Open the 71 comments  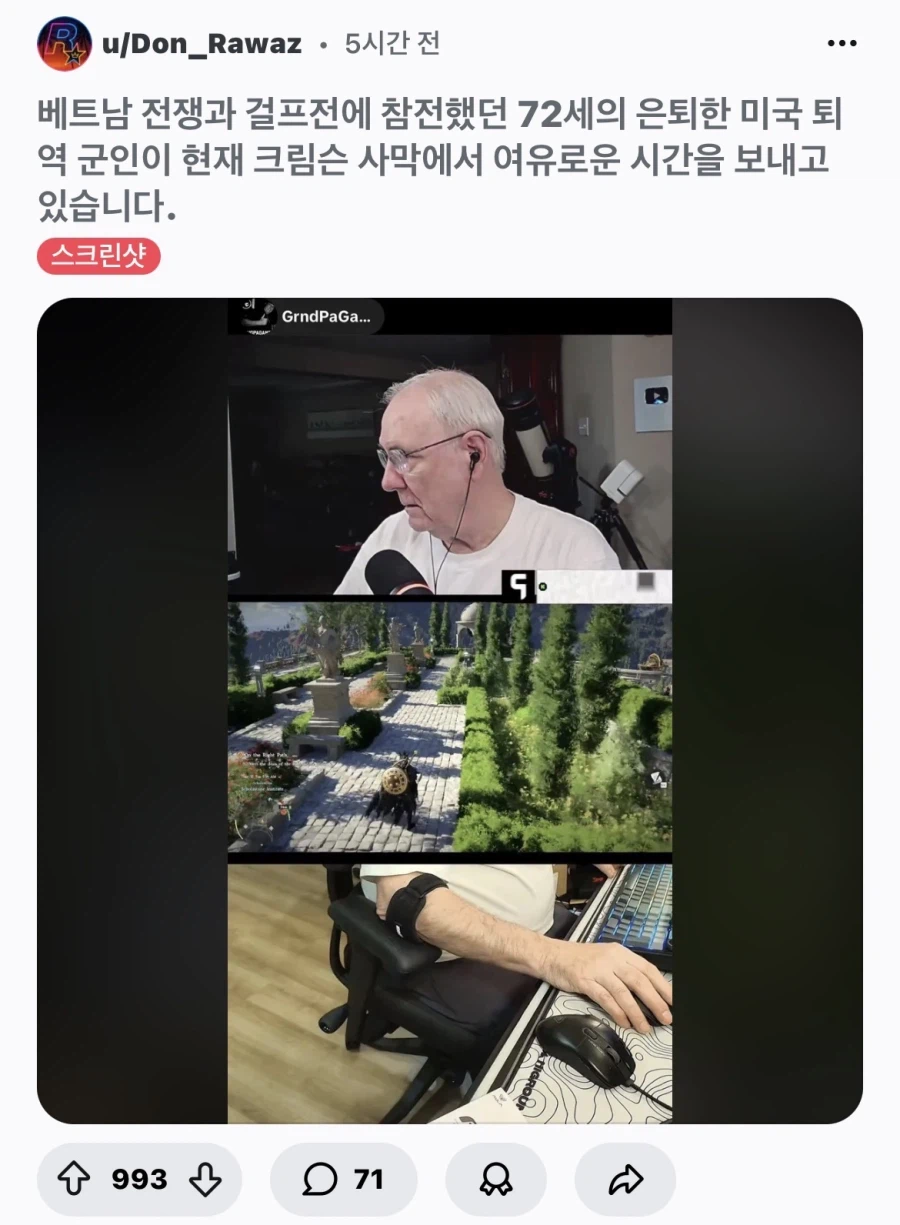click(x=343, y=1180)
